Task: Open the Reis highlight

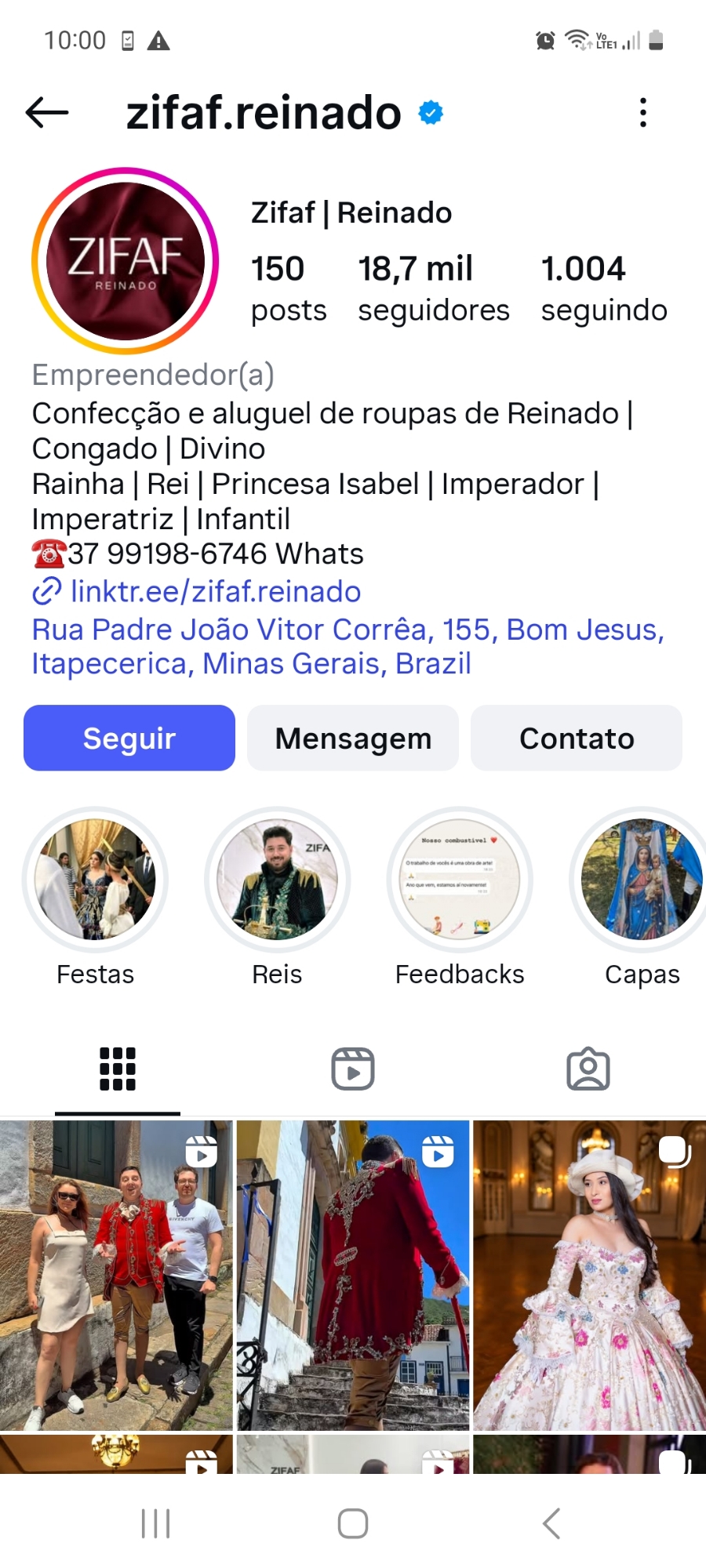Action: tap(277, 880)
